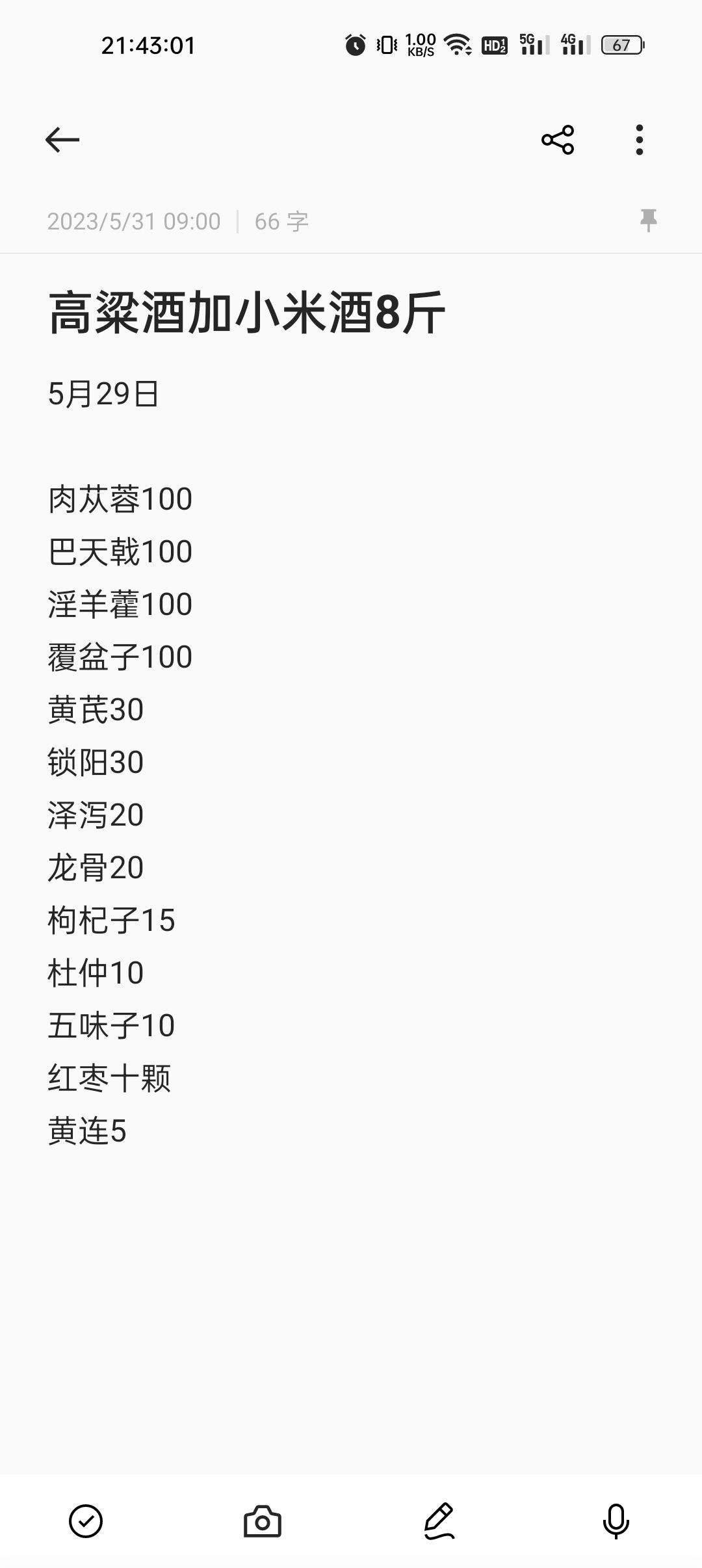Open the handwriting pen tool

click(x=439, y=1521)
